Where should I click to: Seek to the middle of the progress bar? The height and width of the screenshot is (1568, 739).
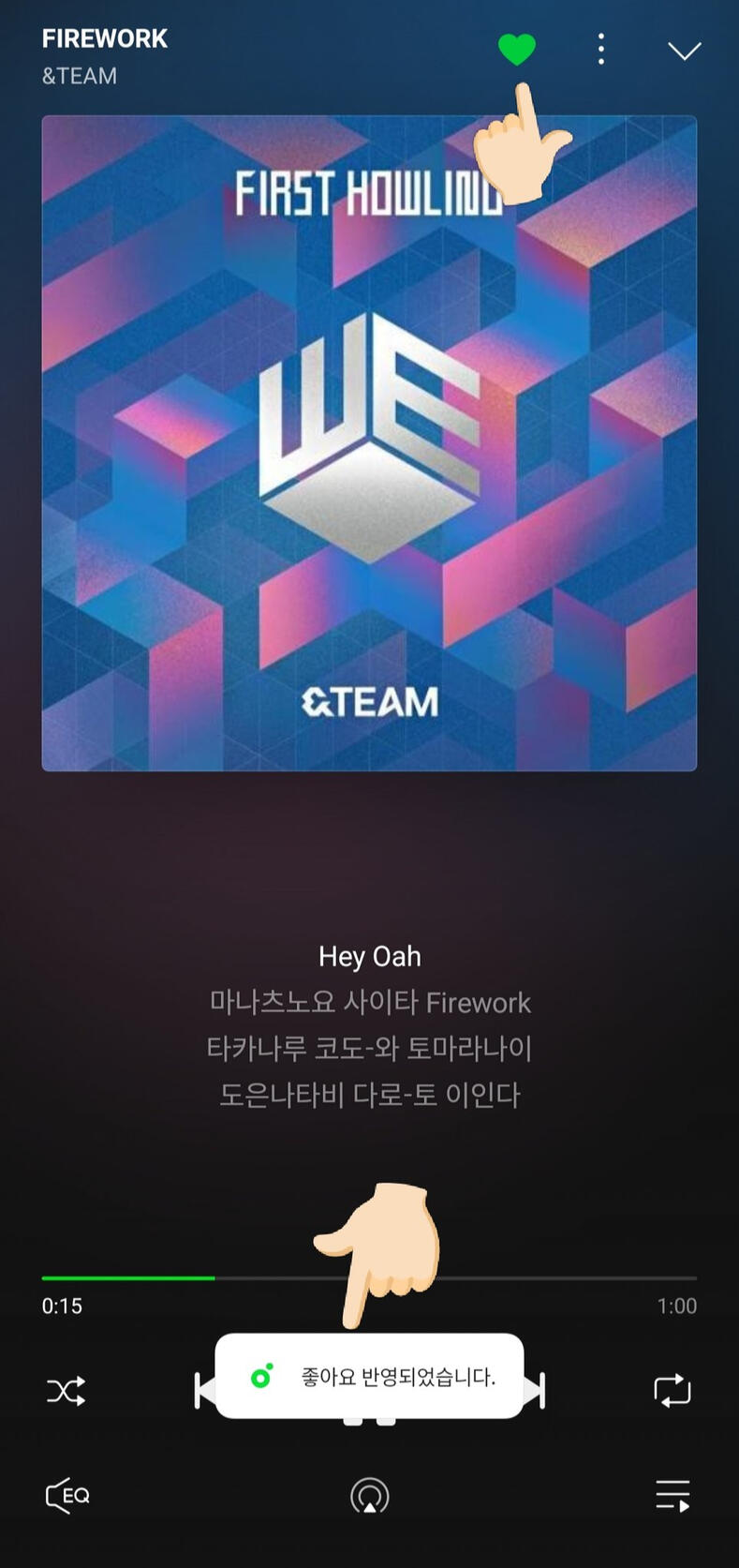pyautogui.click(x=370, y=1277)
